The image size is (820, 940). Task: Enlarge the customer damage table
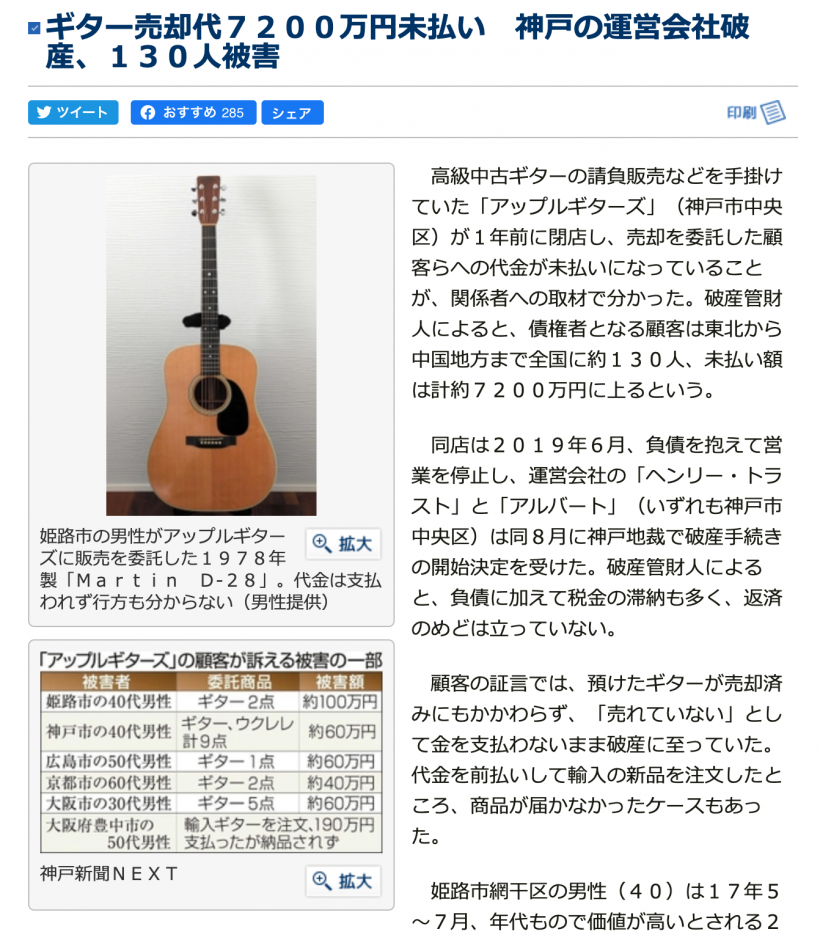tap(343, 881)
